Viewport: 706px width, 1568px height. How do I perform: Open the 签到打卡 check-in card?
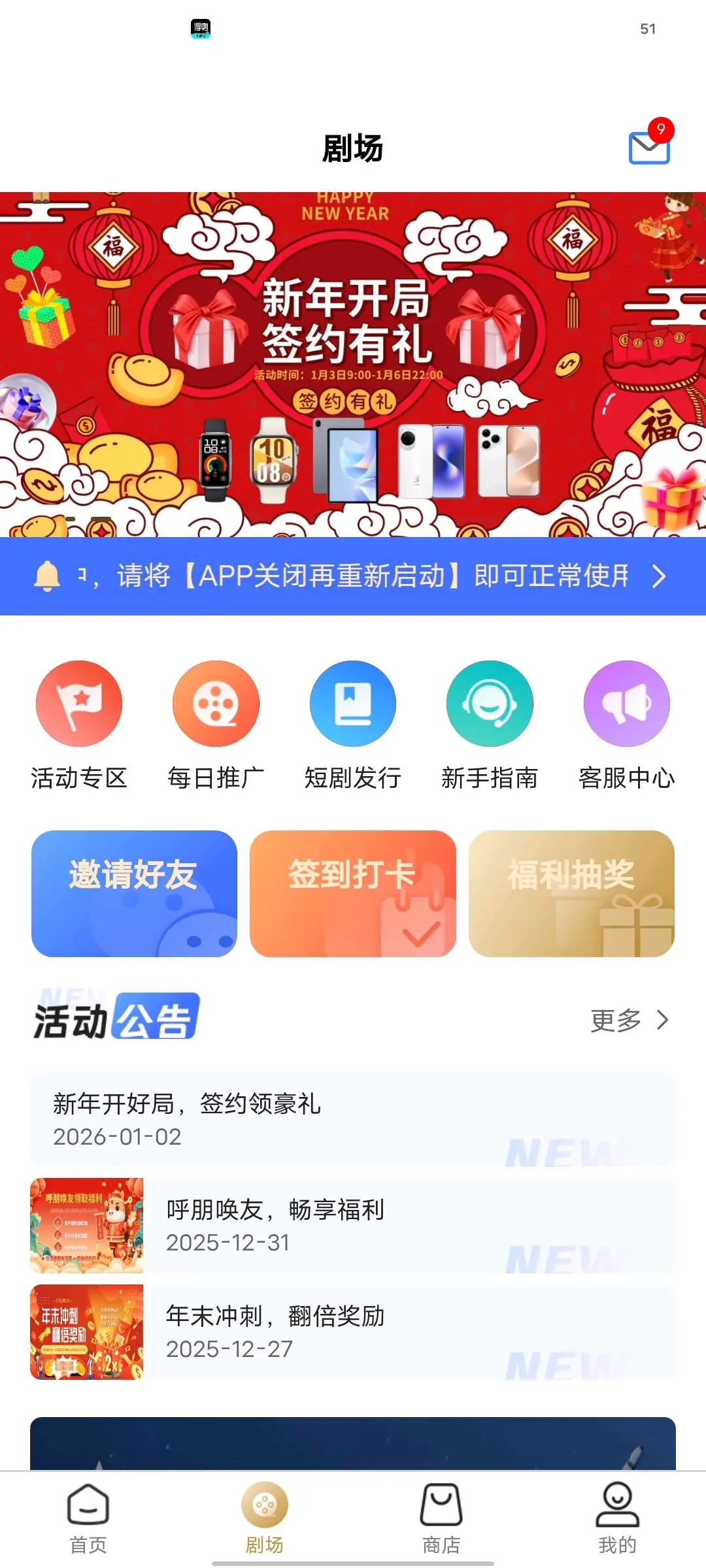tap(352, 895)
